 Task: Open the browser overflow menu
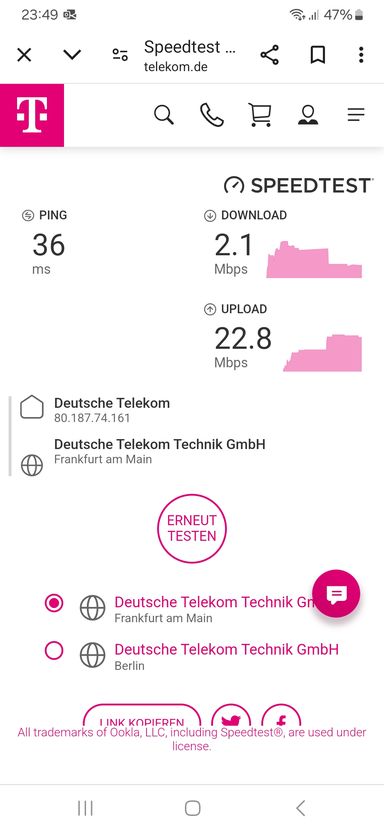tap(361, 55)
